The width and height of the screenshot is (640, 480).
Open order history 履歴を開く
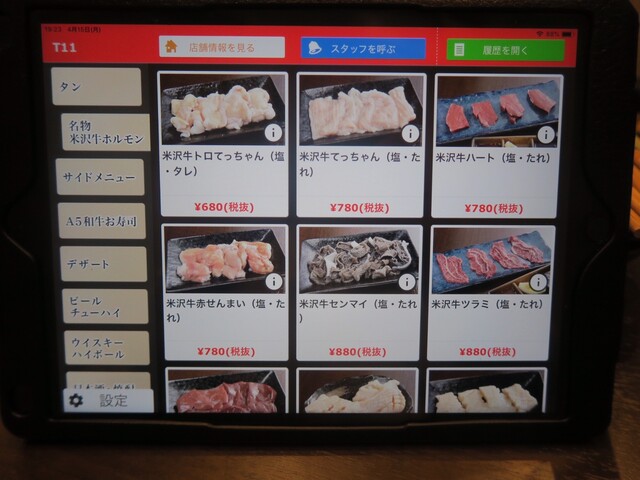click(505, 49)
